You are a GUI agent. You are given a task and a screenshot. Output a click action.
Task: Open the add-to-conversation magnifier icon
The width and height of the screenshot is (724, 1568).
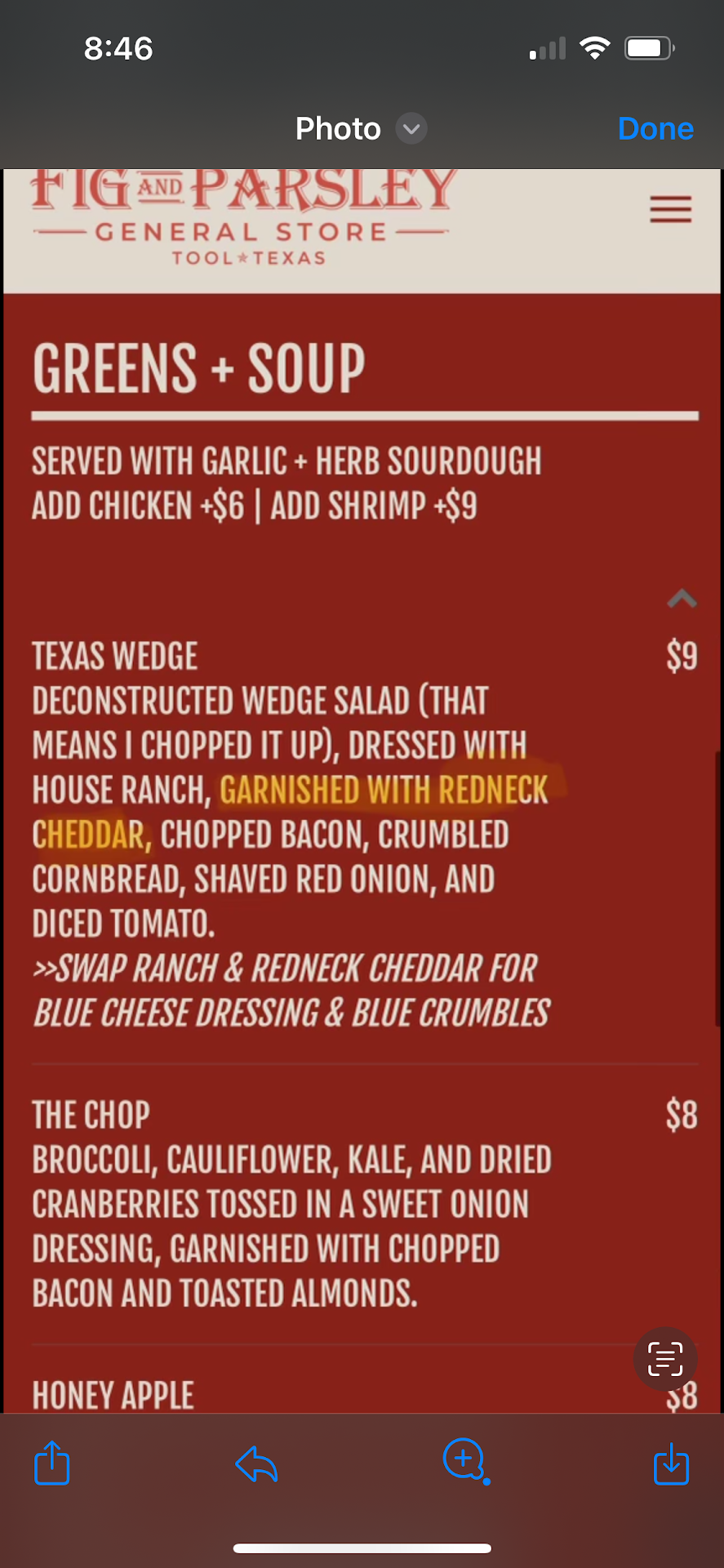(x=464, y=1459)
